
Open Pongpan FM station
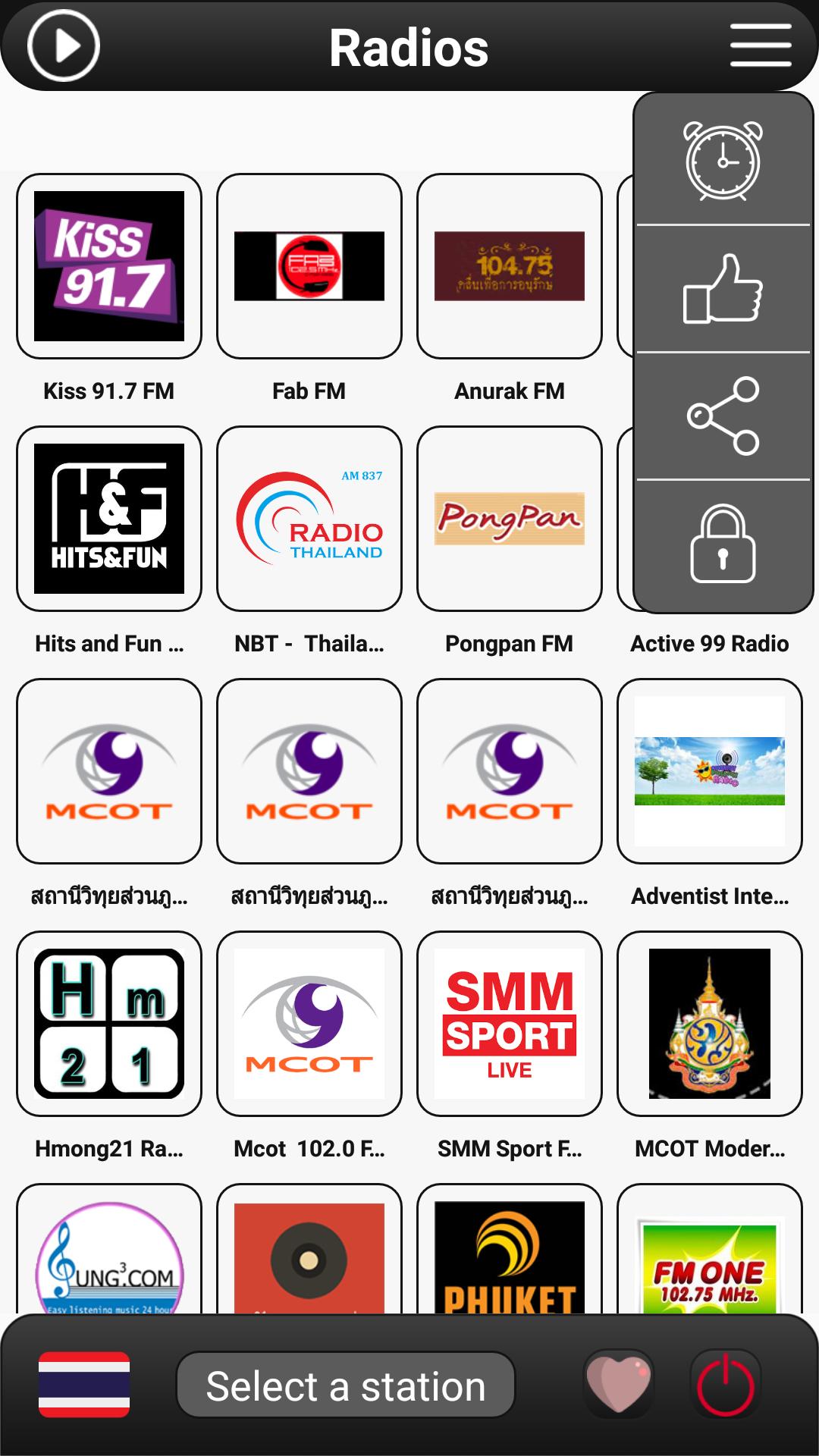[510, 518]
